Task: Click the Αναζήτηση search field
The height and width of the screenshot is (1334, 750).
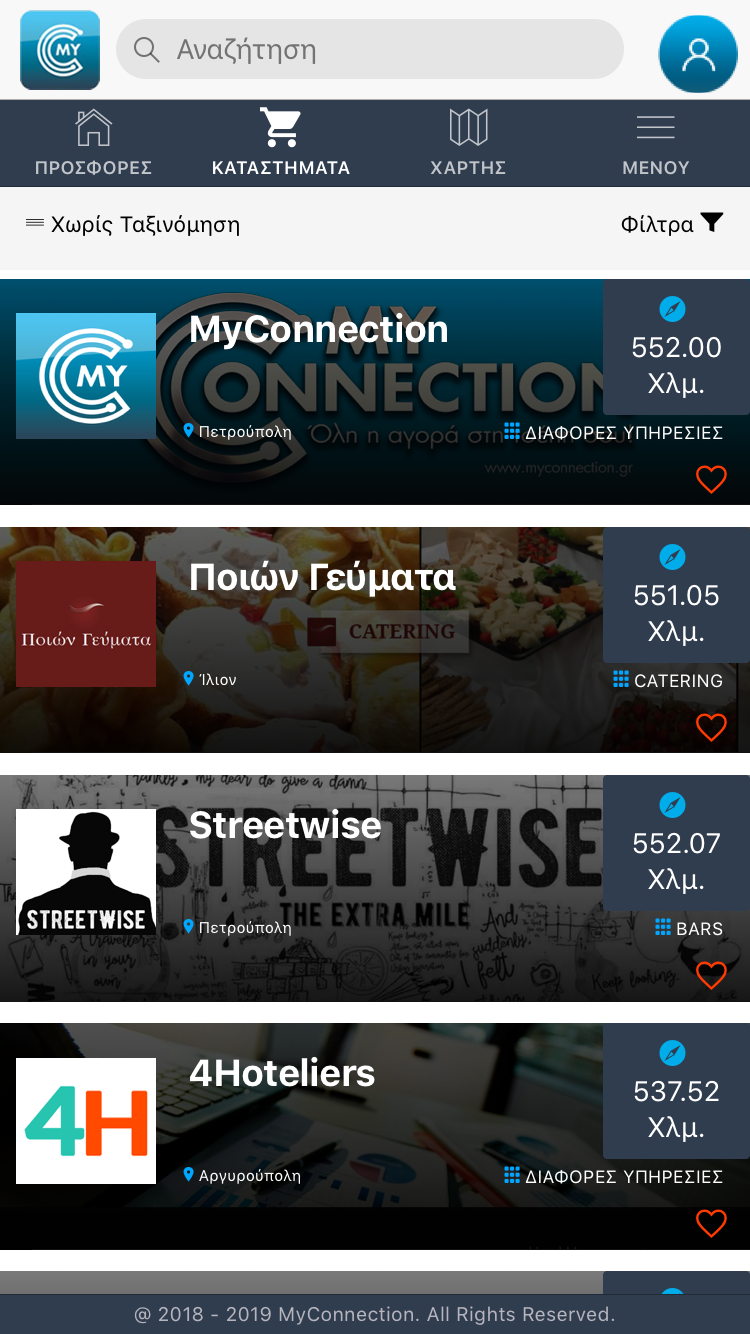Action: point(370,48)
